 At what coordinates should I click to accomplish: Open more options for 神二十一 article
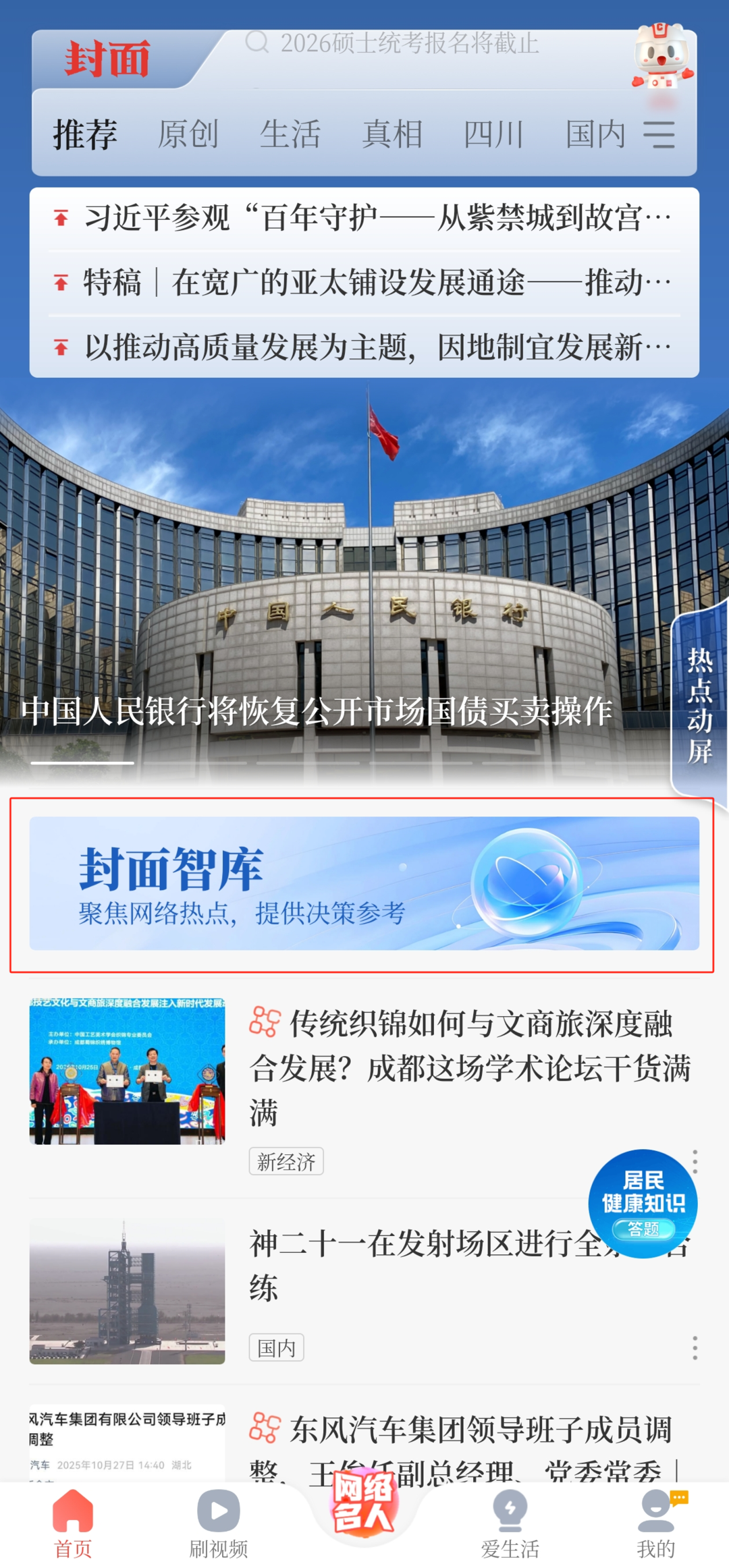pyautogui.click(x=695, y=1347)
